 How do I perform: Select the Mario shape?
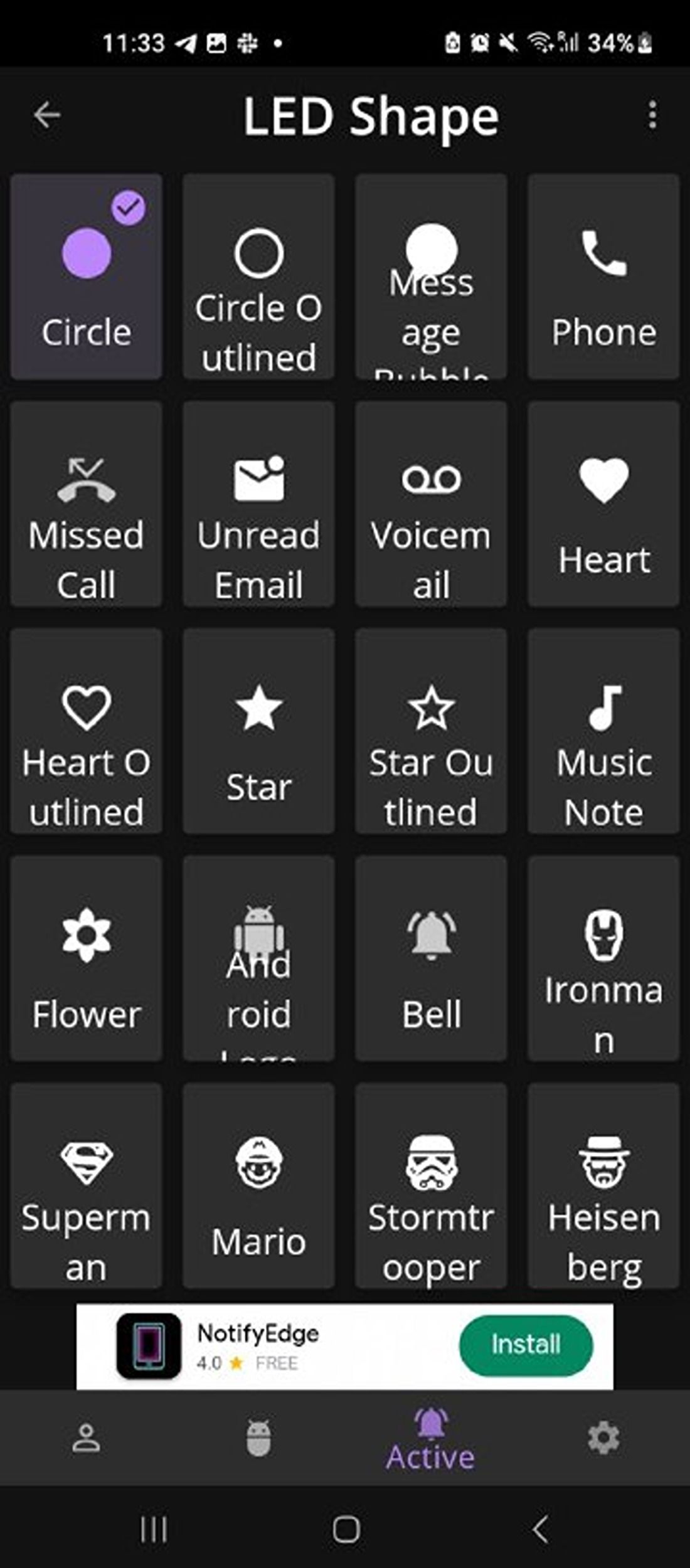258,1186
